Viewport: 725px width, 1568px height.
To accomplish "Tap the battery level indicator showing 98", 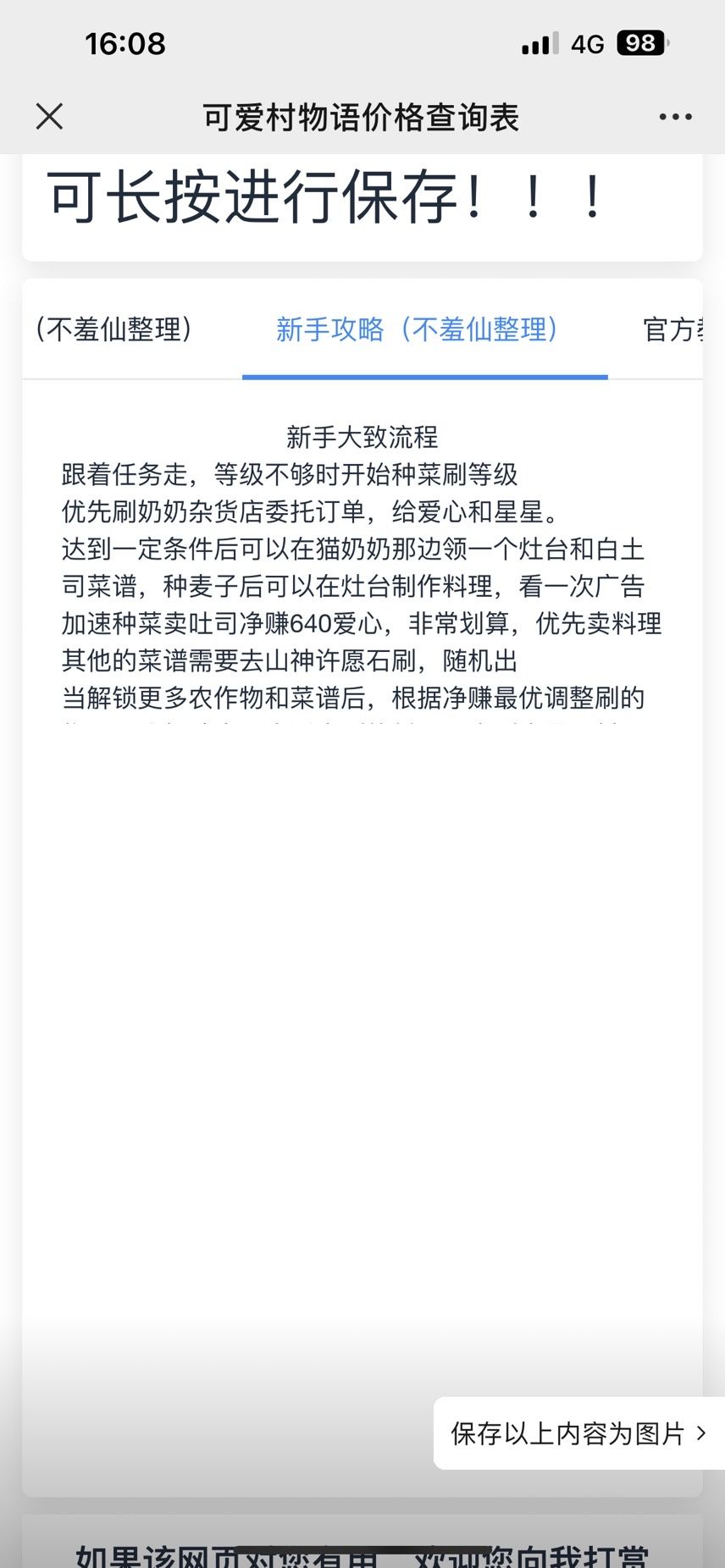I will click(x=641, y=42).
